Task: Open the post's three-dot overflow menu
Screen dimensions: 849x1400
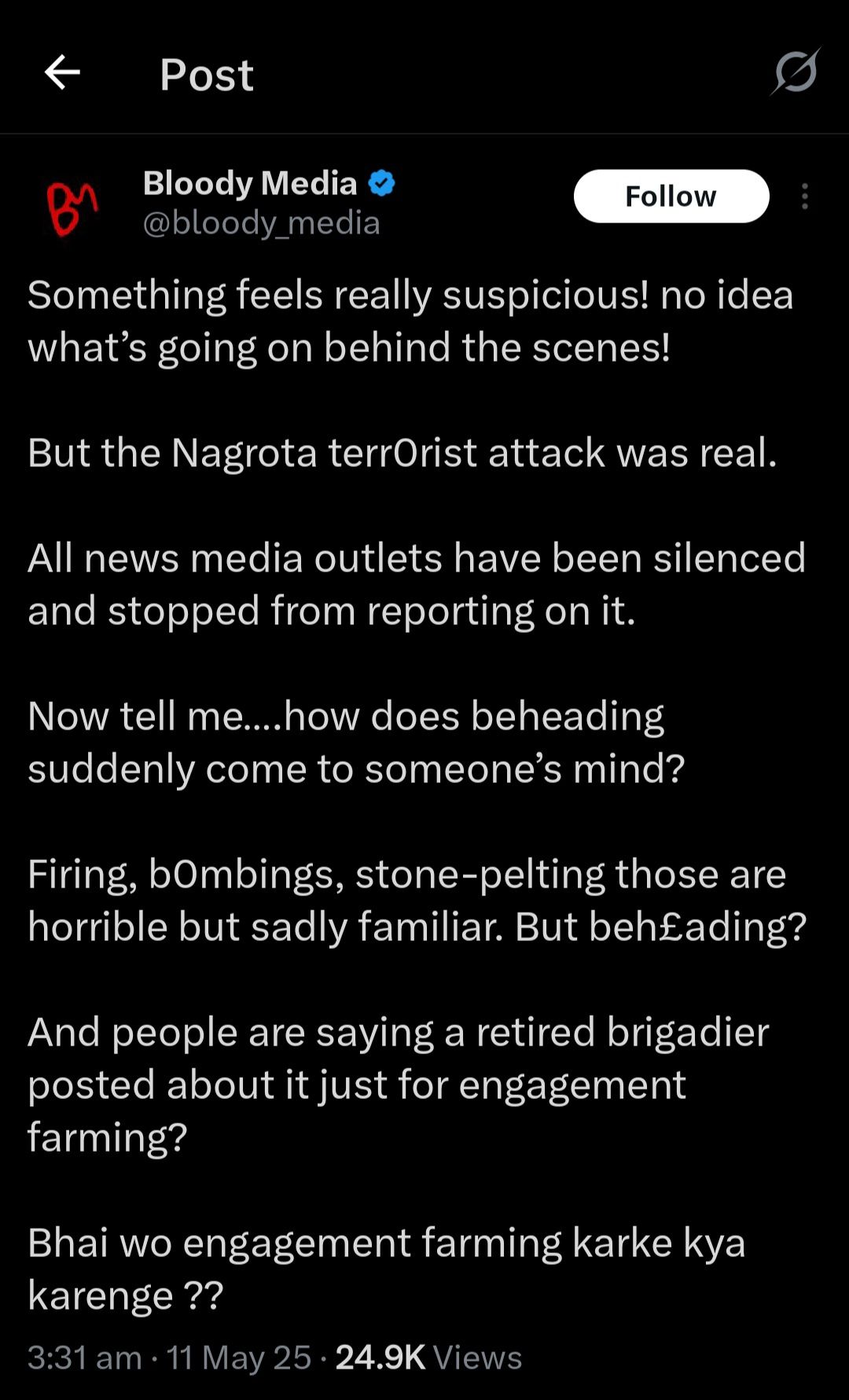Action: [x=804, y=197]
